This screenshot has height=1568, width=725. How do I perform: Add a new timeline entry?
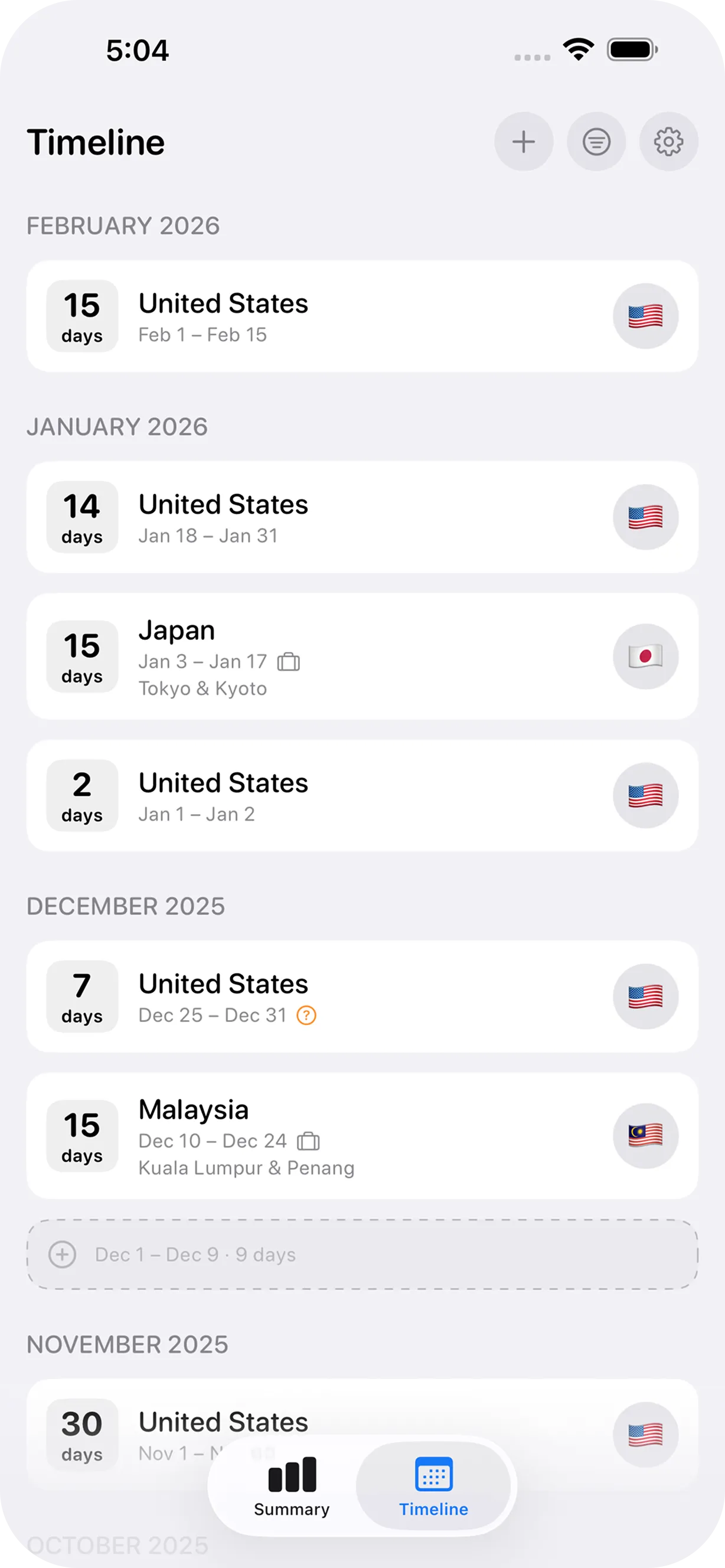524,142
